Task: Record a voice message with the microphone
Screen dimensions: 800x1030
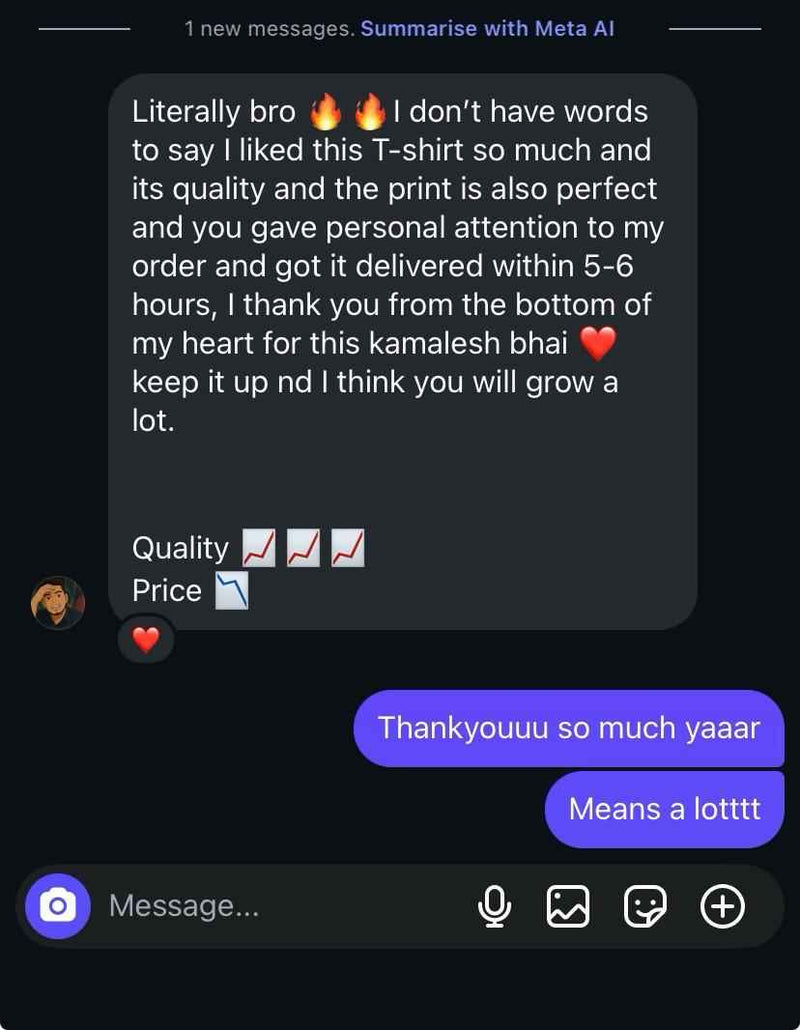Action: [494, 906]
